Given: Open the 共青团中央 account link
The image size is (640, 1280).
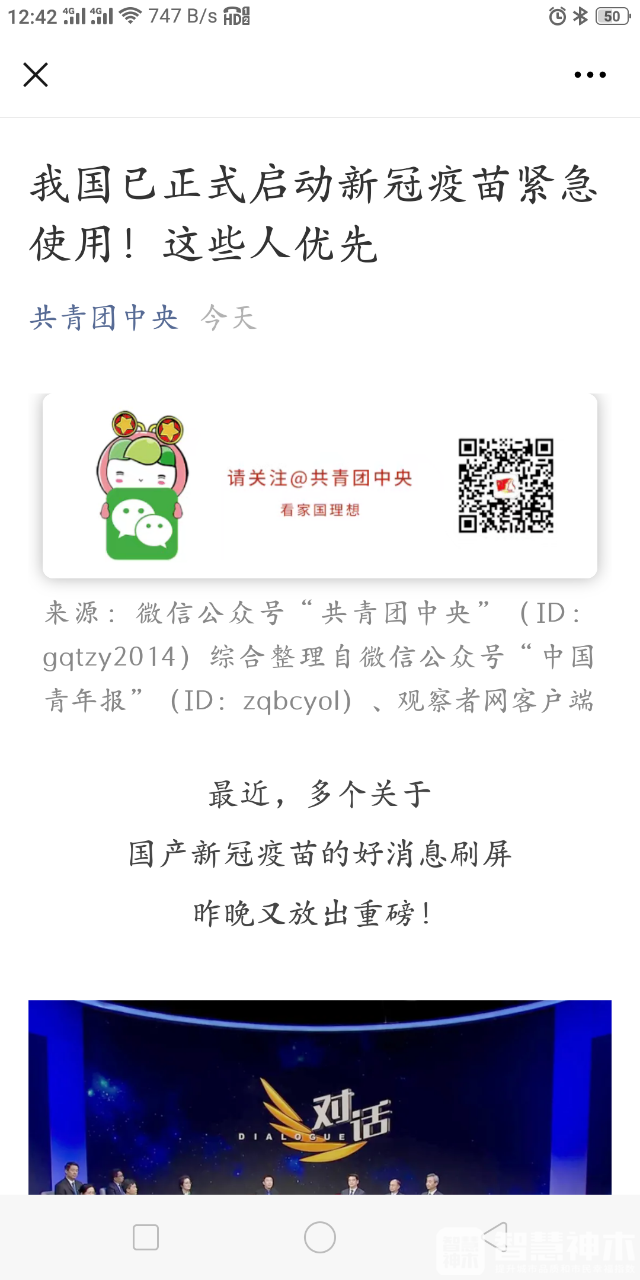Looking at the screenshot, I should pyautogui.click(x=104, y=318).
